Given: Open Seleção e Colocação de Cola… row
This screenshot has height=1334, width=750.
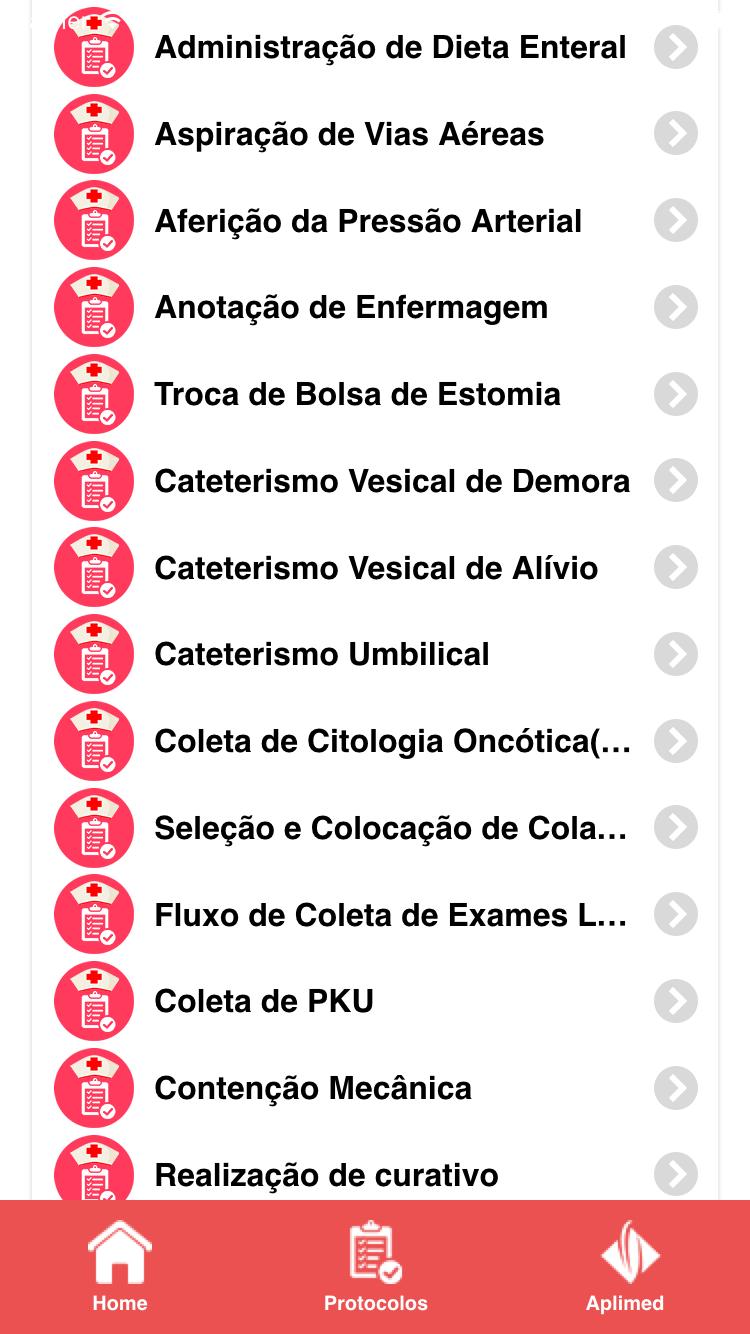Looking at the screenshot, I should tap(375, 828).
